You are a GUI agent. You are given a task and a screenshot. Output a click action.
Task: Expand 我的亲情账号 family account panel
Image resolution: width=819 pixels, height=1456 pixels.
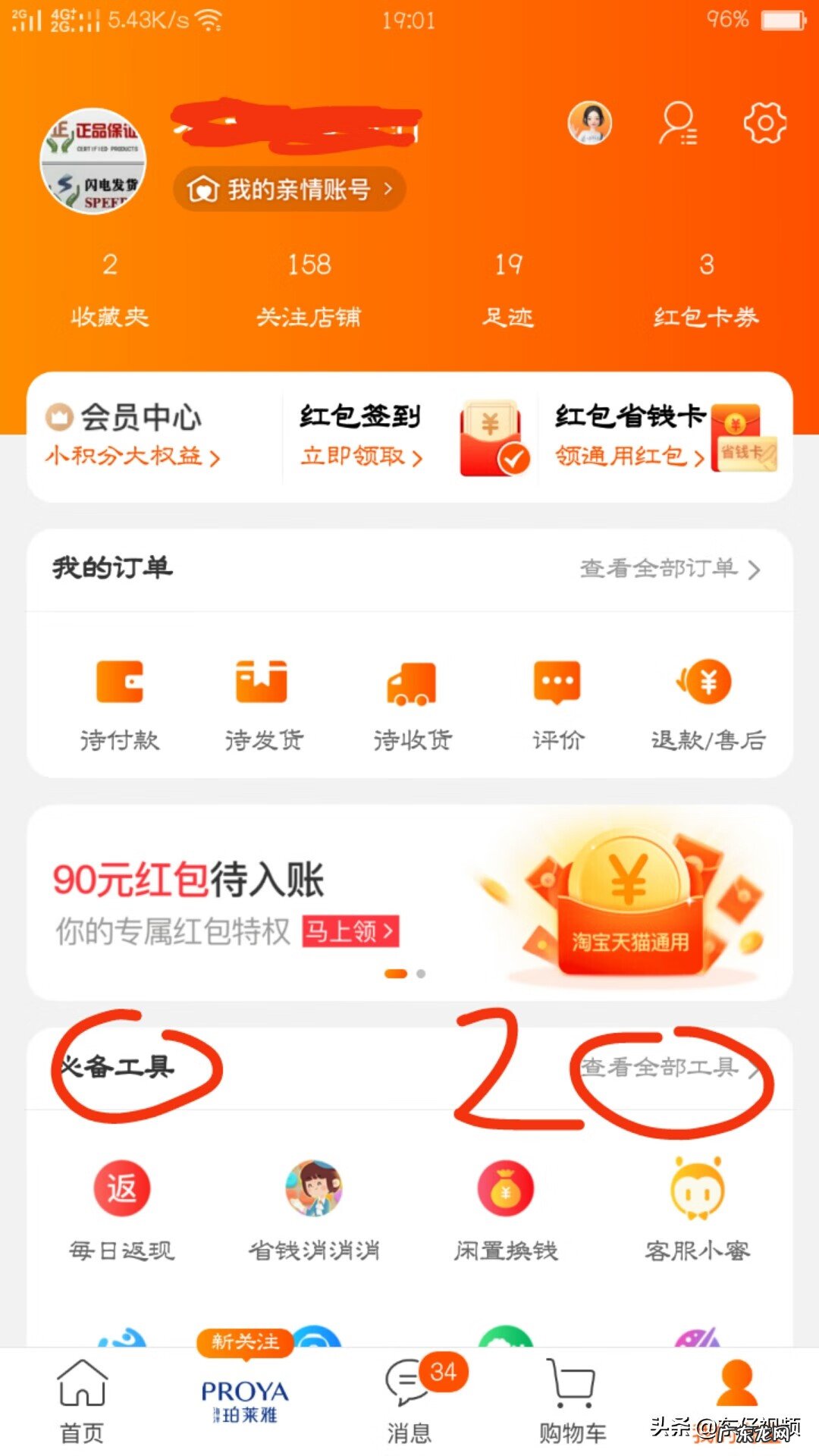tap(289, 190)
